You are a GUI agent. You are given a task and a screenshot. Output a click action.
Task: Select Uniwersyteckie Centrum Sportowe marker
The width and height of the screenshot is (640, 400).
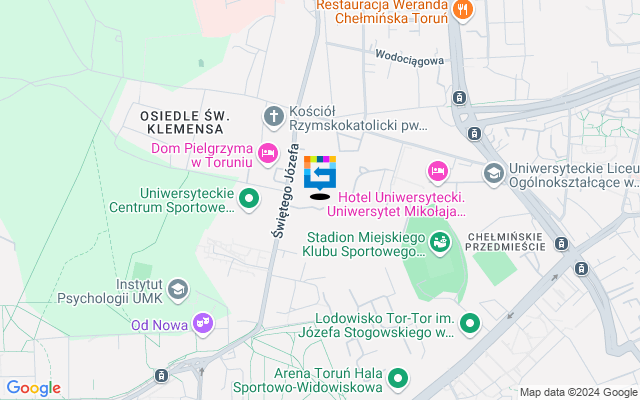(x=250, y=200)
